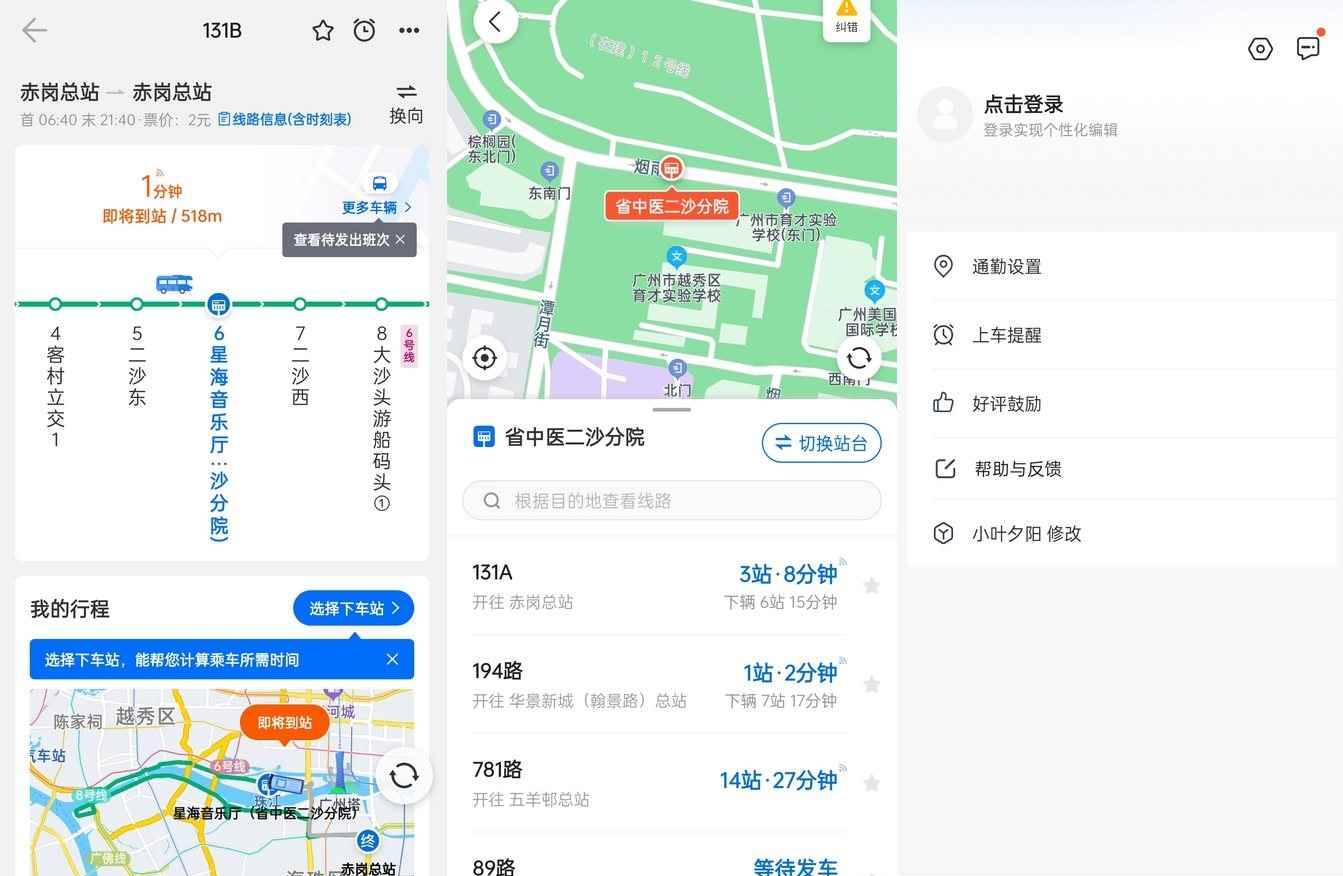Image resolution: width=1343 pixels, height=876 pixels.
Task: Open the 上车提醒 boarding reminder
Action: 1006,336
